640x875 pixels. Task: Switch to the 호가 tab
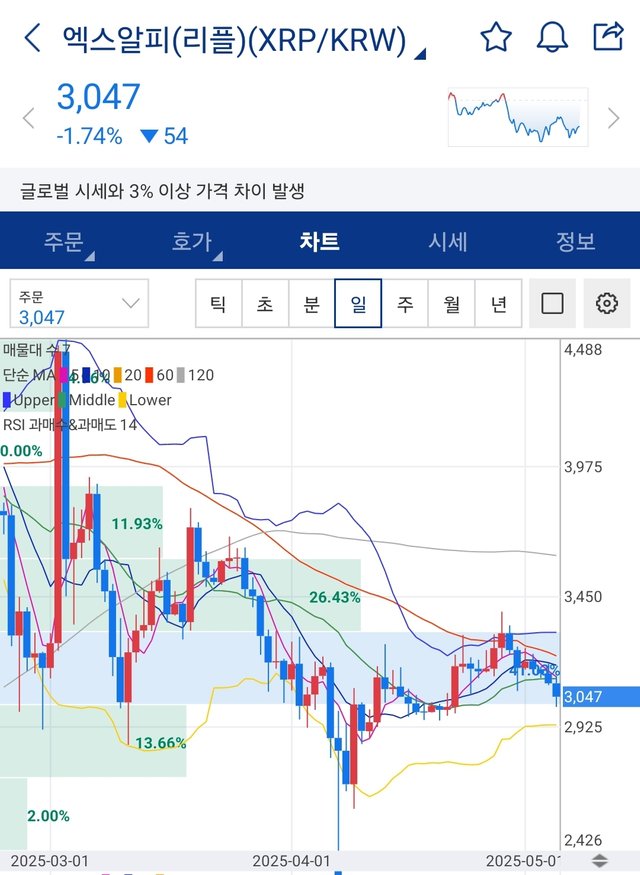[x=192, y=241]
